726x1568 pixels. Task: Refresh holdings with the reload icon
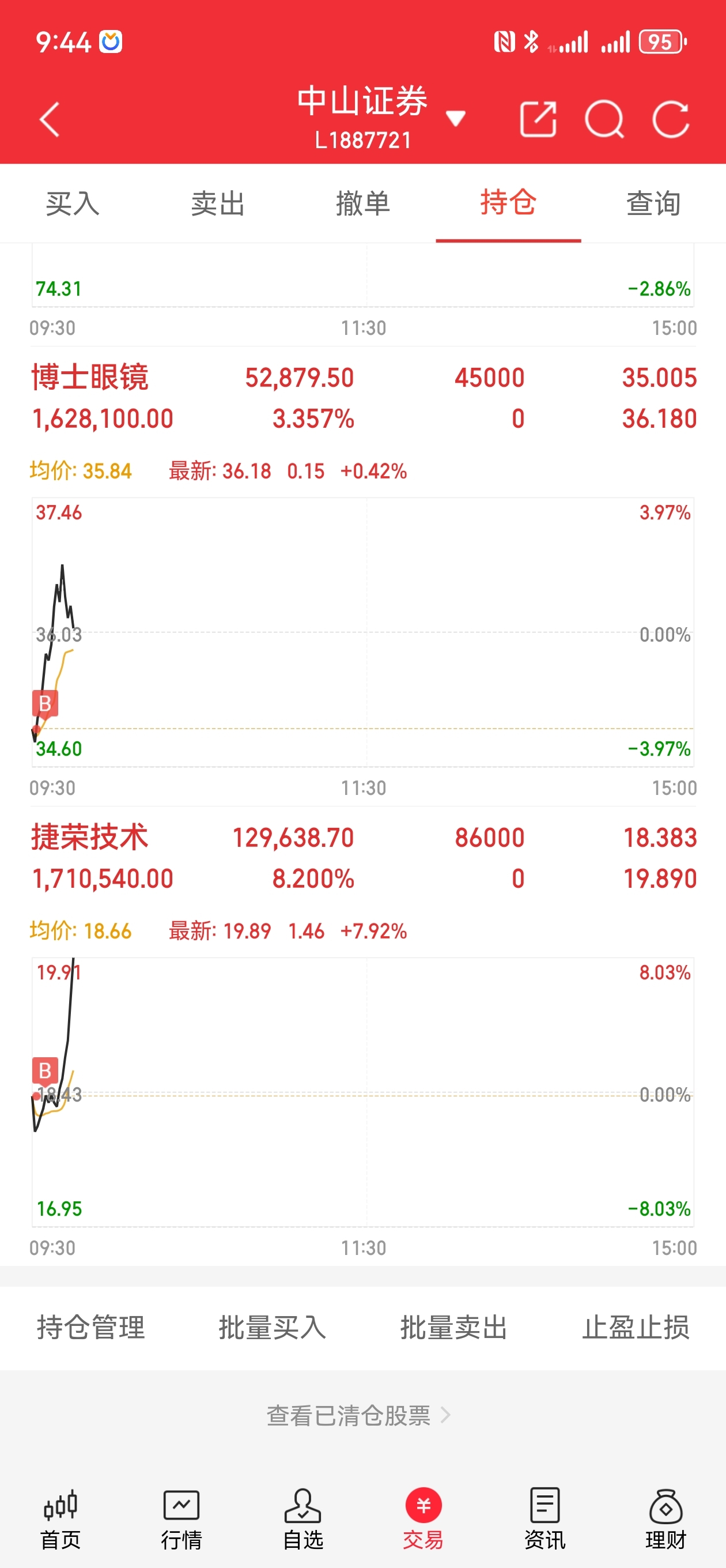tap(671, 119)
